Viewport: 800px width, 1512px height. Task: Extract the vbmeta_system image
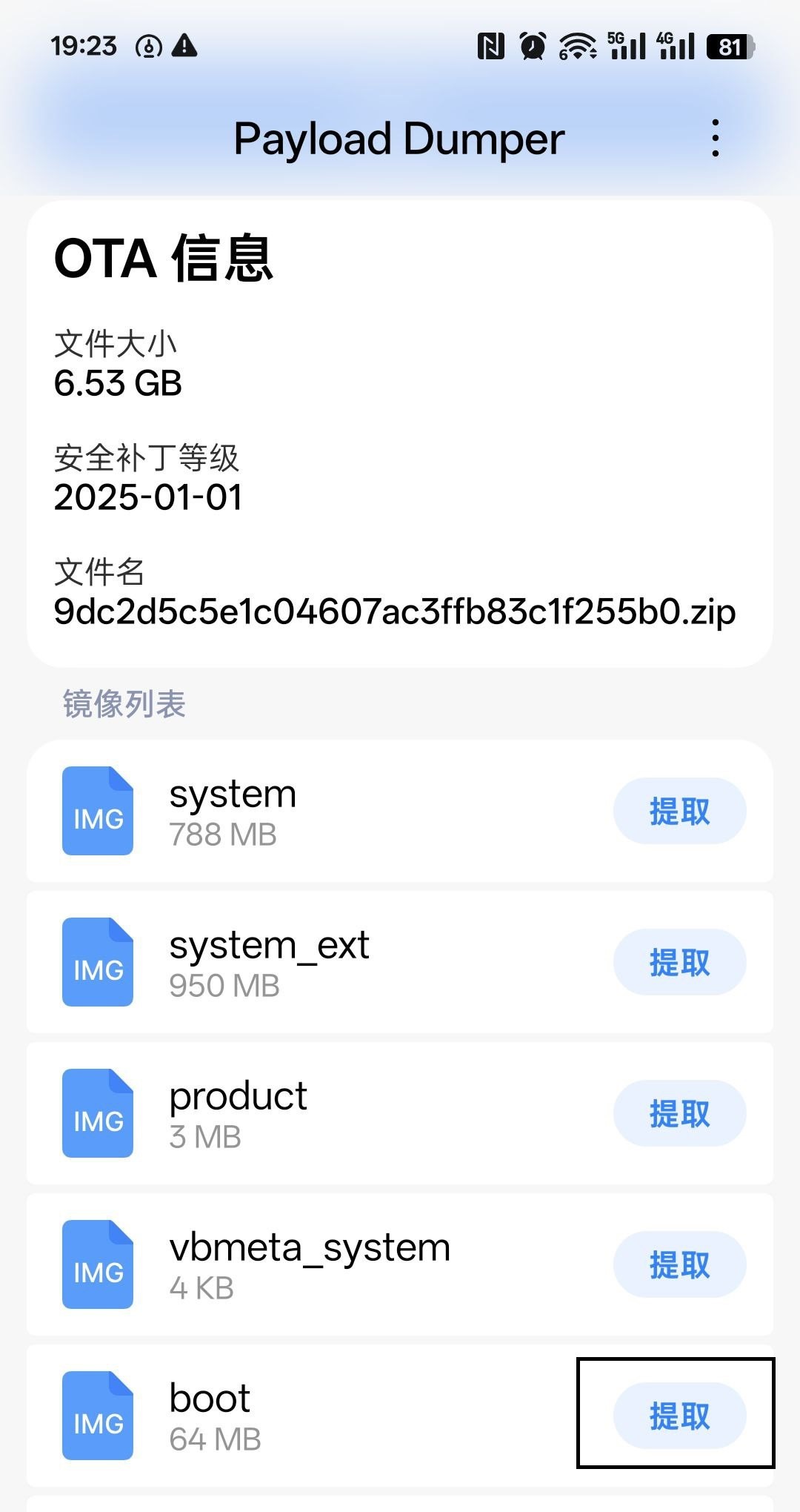(679, 1264)
